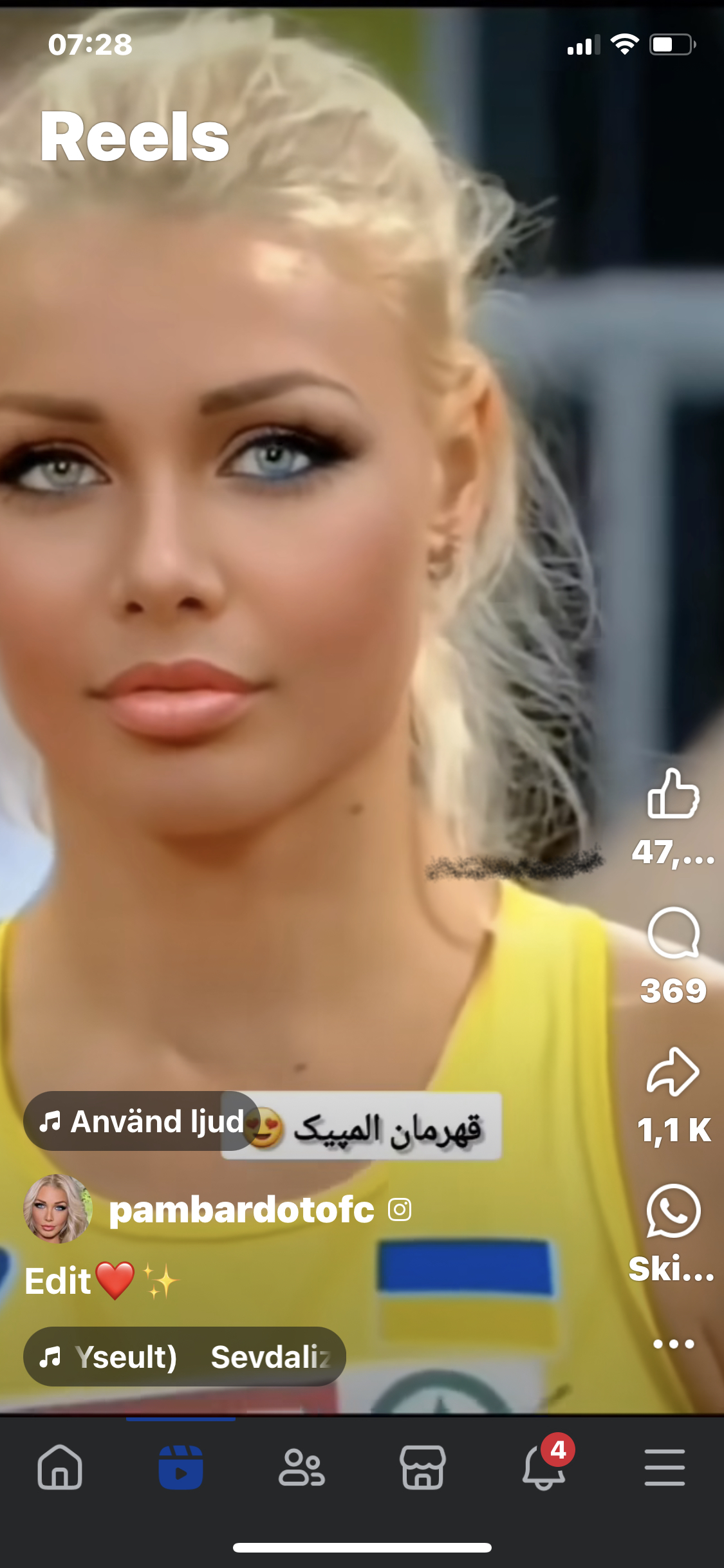Viewport: 724px width, 1568px height.
Task: View the pambardotofc profile picture
Action: pos(57,1209)
